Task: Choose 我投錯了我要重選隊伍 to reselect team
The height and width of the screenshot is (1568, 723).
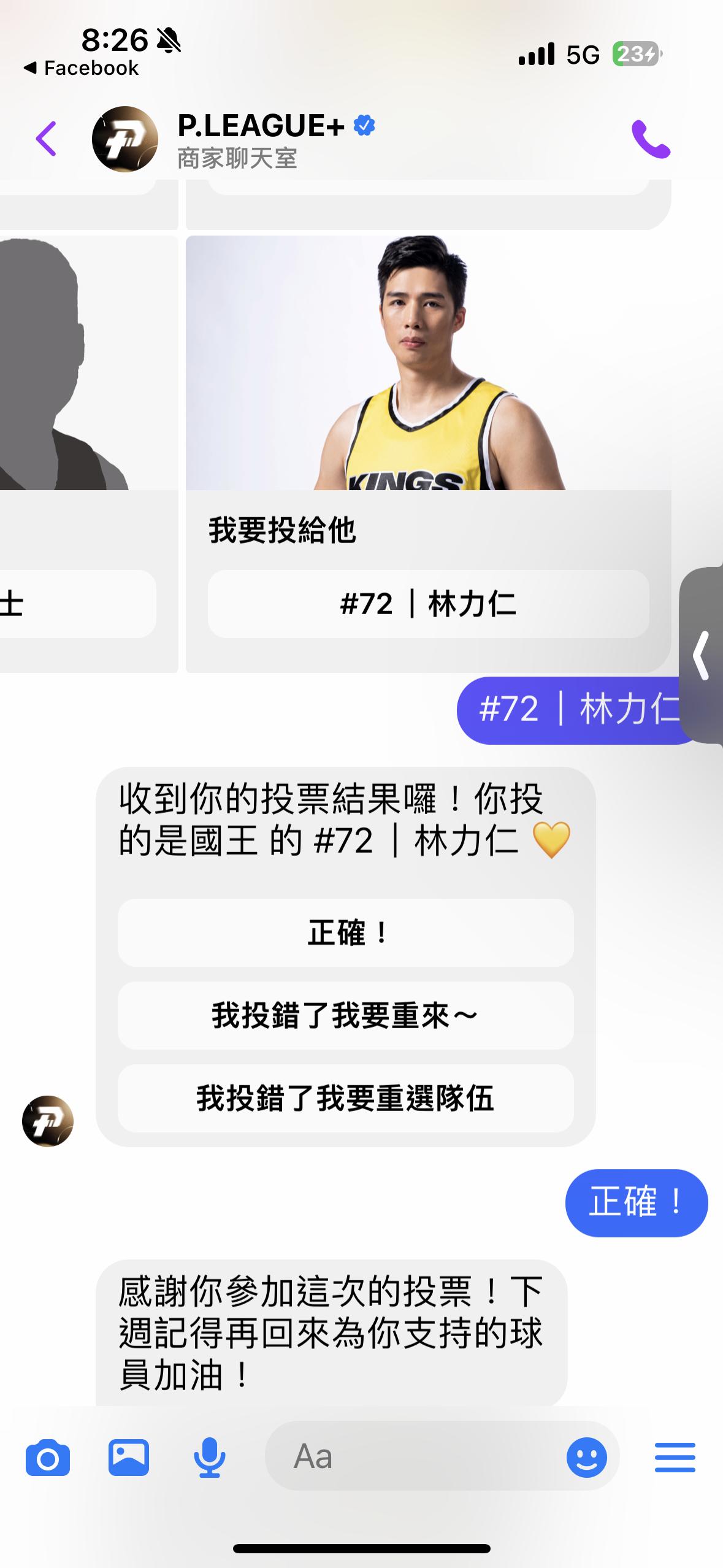Action: point(346,1098)
